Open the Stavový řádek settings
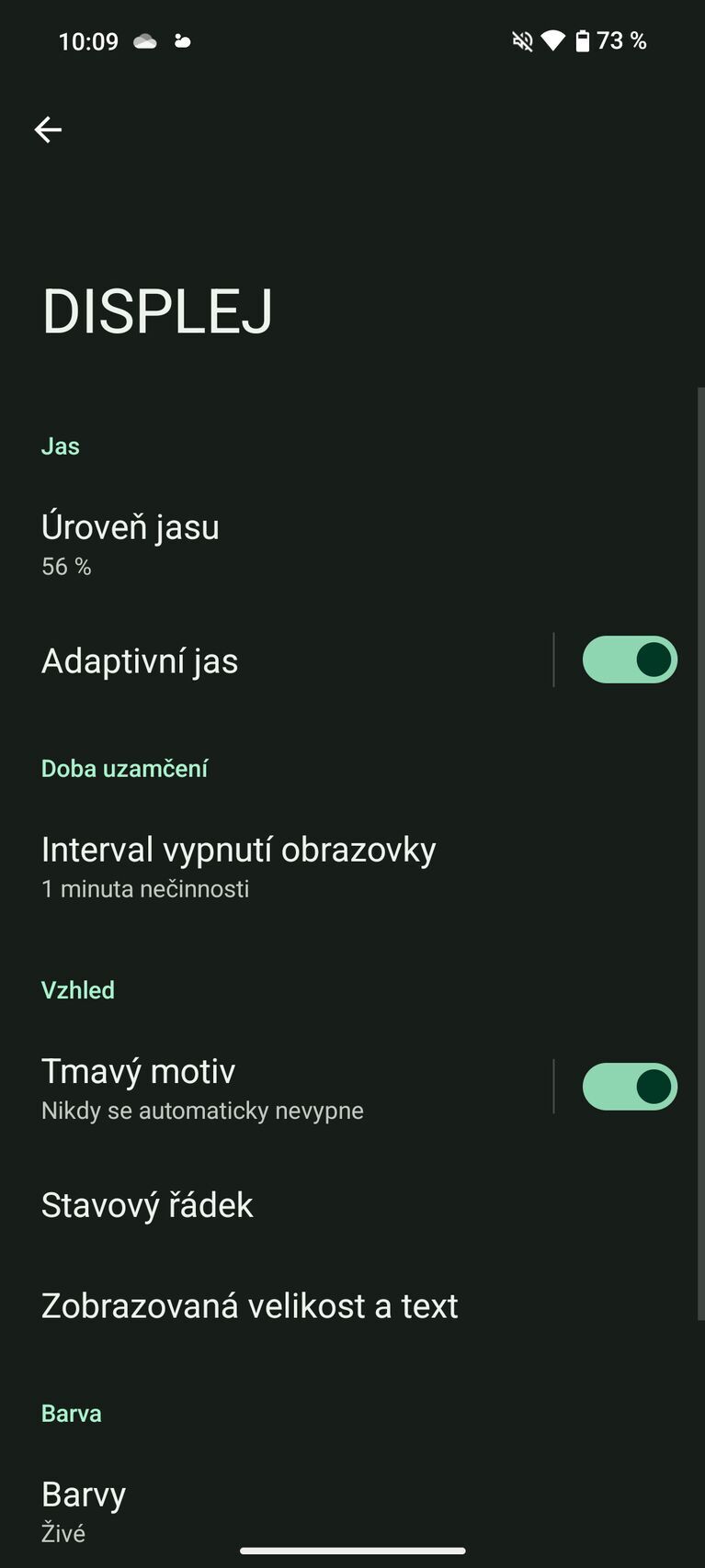This screenshot has width=705, height=1568. tap(147, 1204)
